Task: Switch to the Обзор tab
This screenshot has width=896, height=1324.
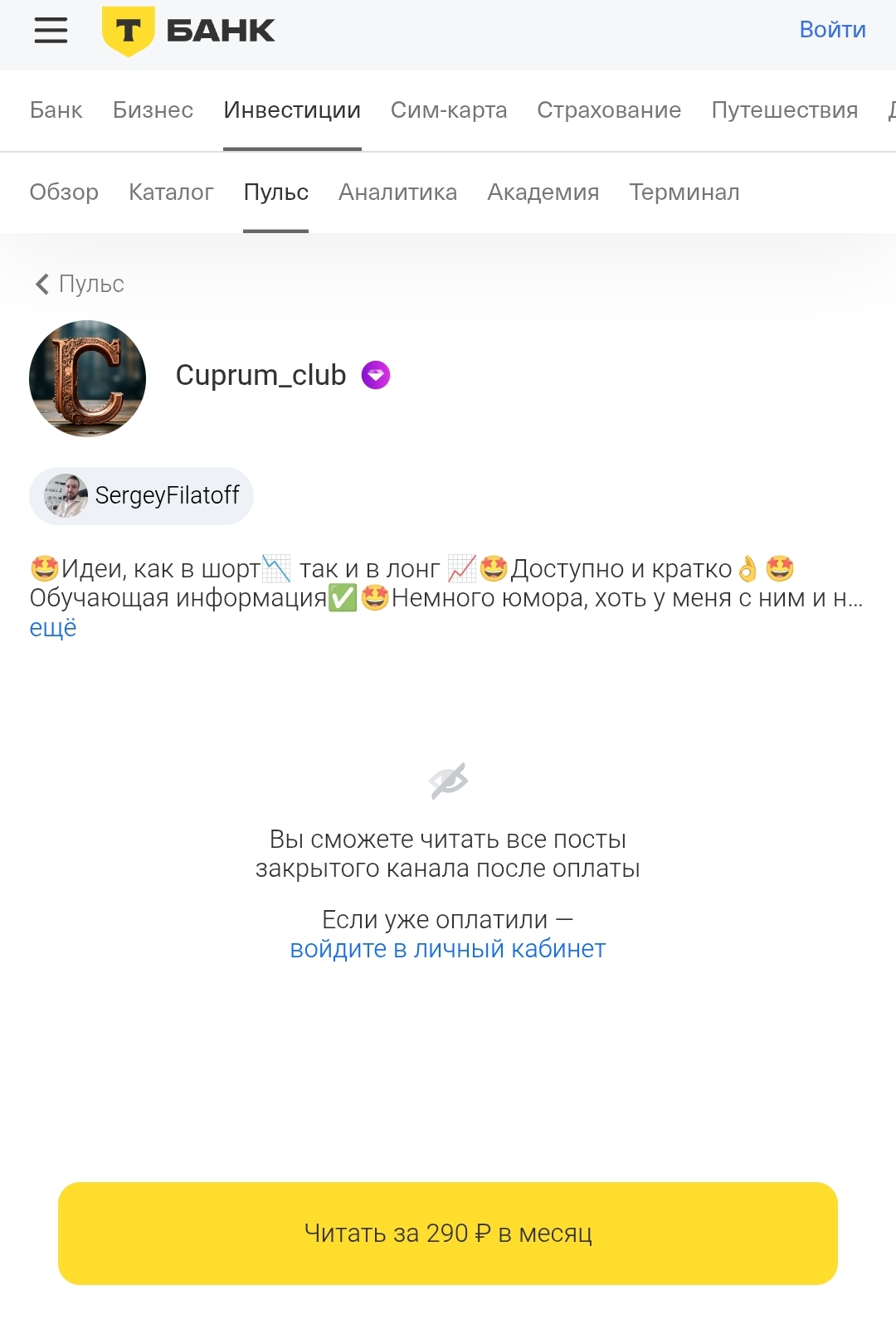Action: click(x=64, y=192)
